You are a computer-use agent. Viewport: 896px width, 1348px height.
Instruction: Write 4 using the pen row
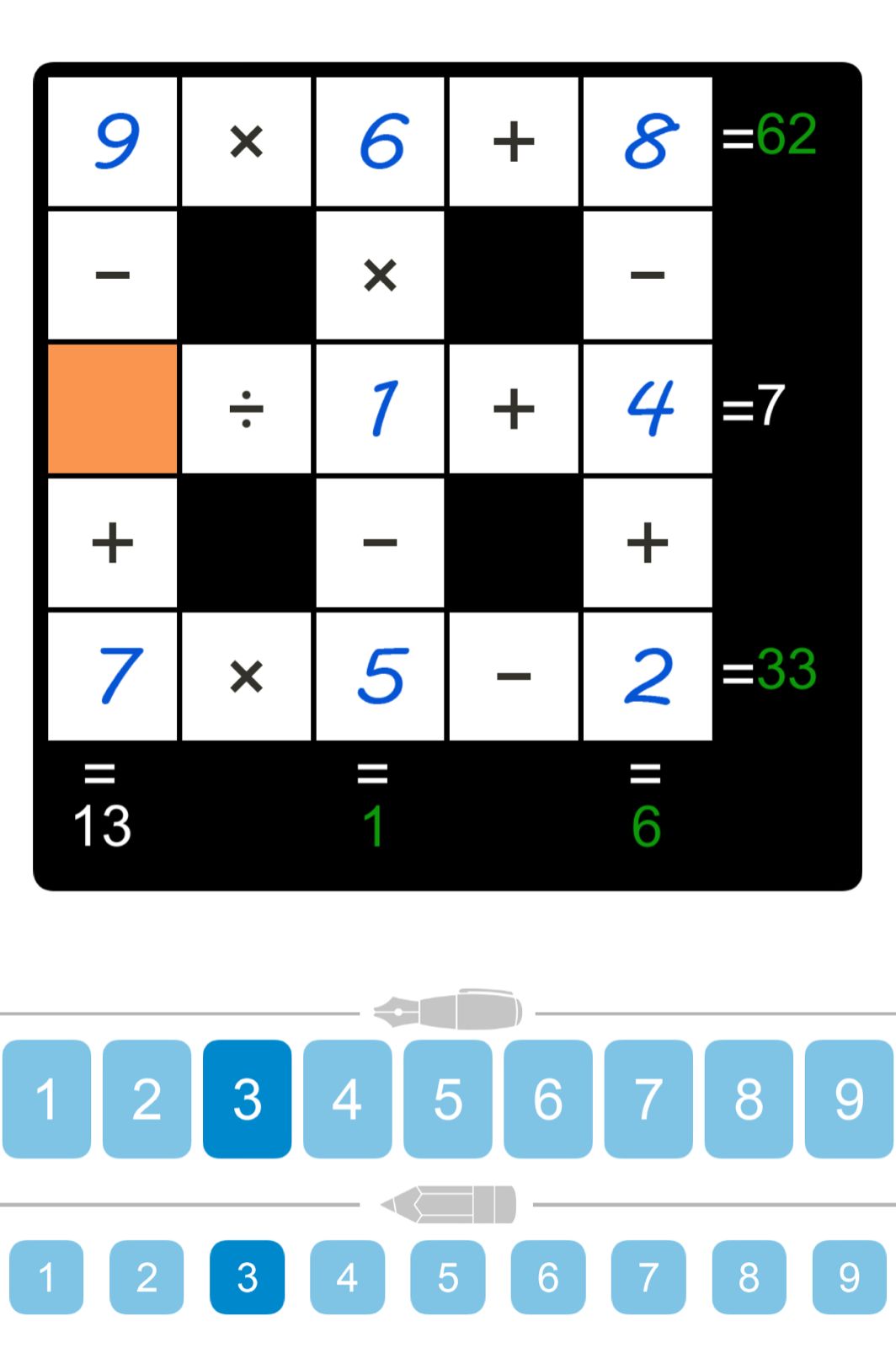[x=347, y=1099]
